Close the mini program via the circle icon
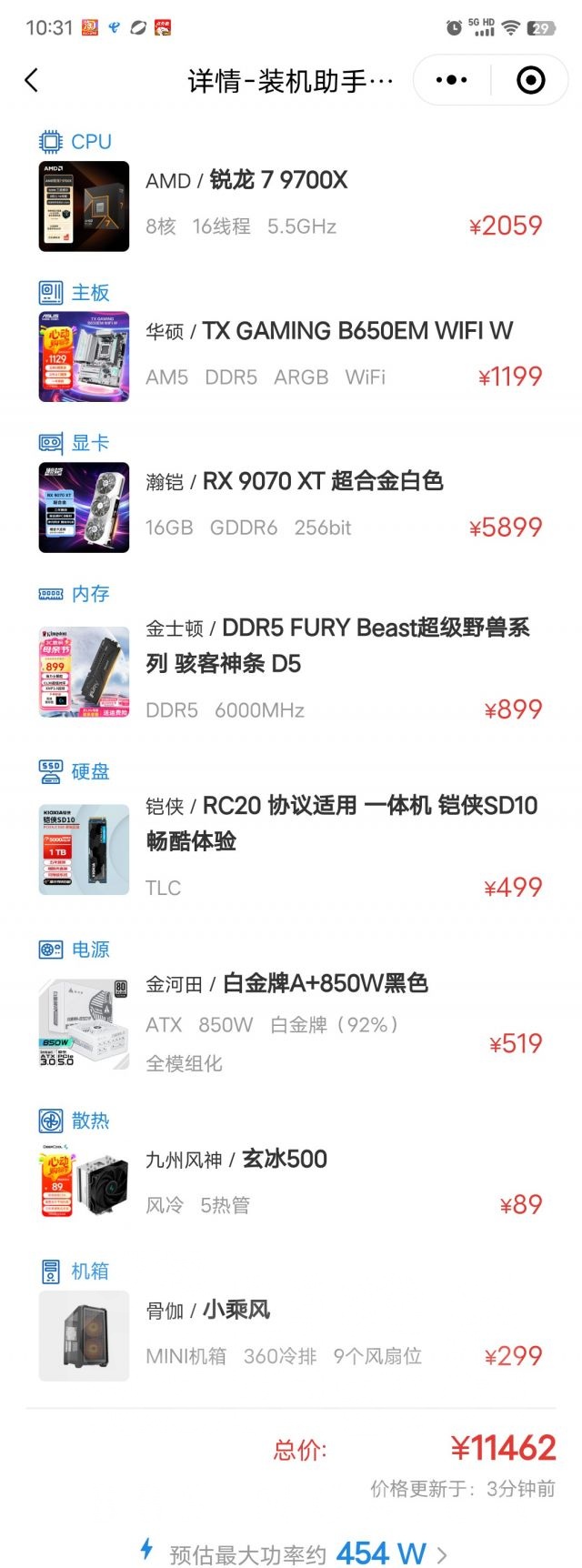This screenshot has height=1568, width=582. [530, 80]
